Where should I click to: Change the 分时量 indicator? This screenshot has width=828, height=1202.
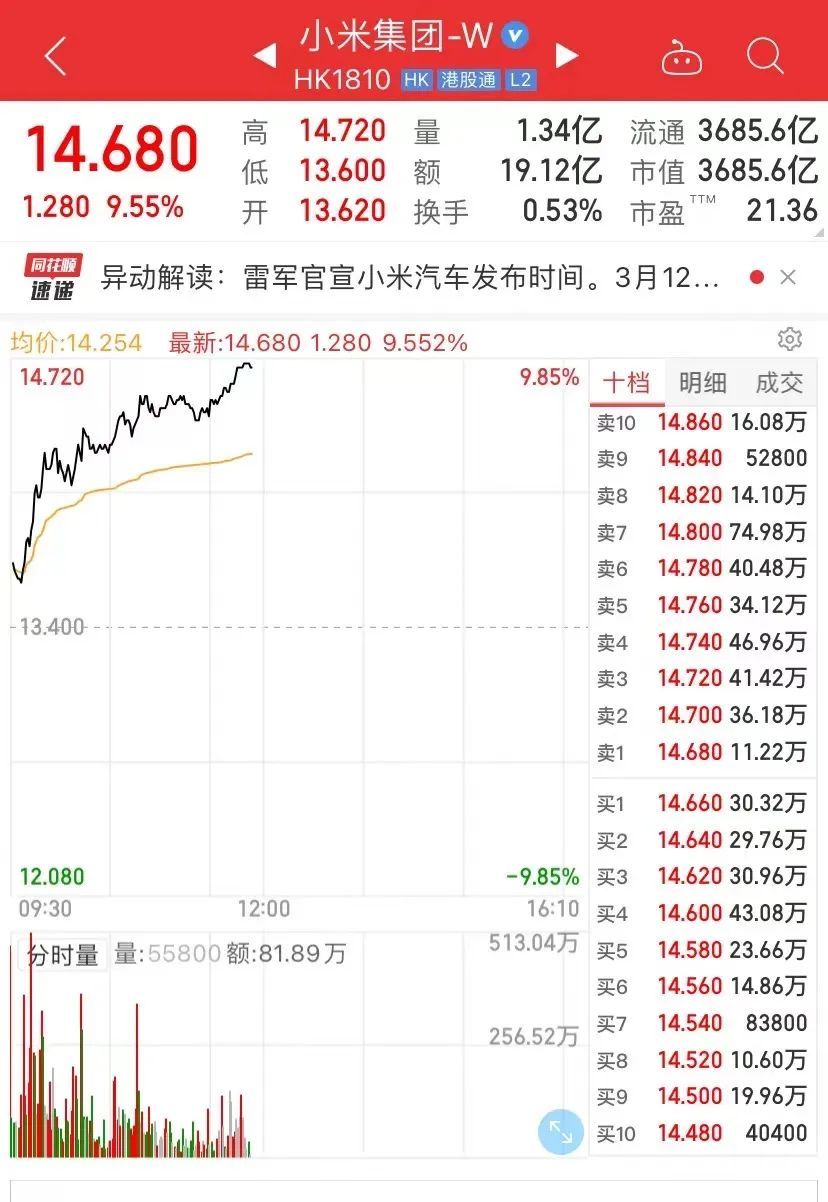point(62,955)
